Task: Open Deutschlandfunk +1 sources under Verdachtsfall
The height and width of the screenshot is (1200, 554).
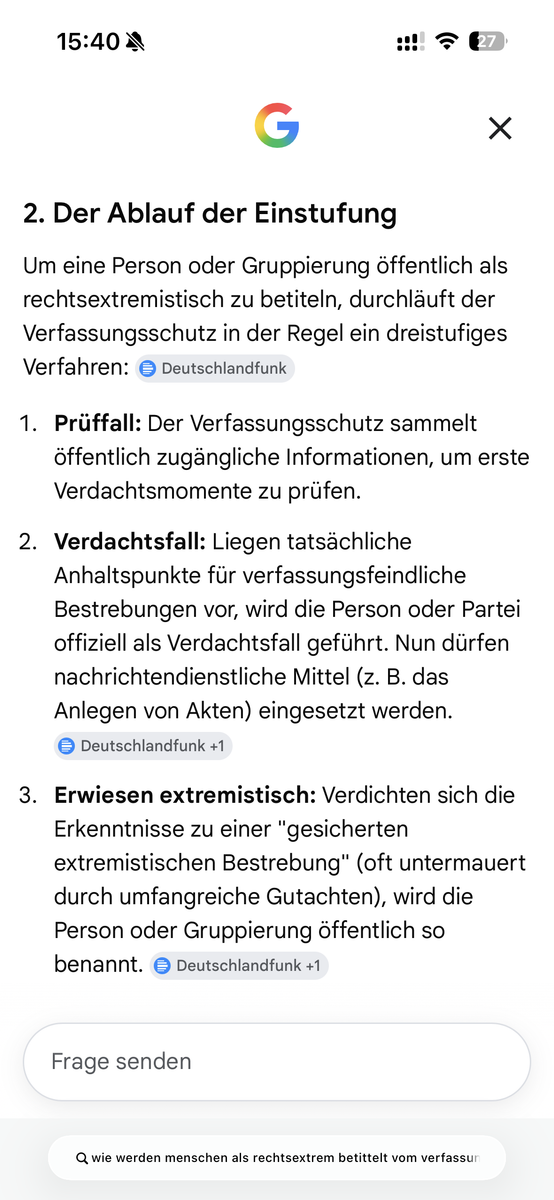Action: coord(143,746)
